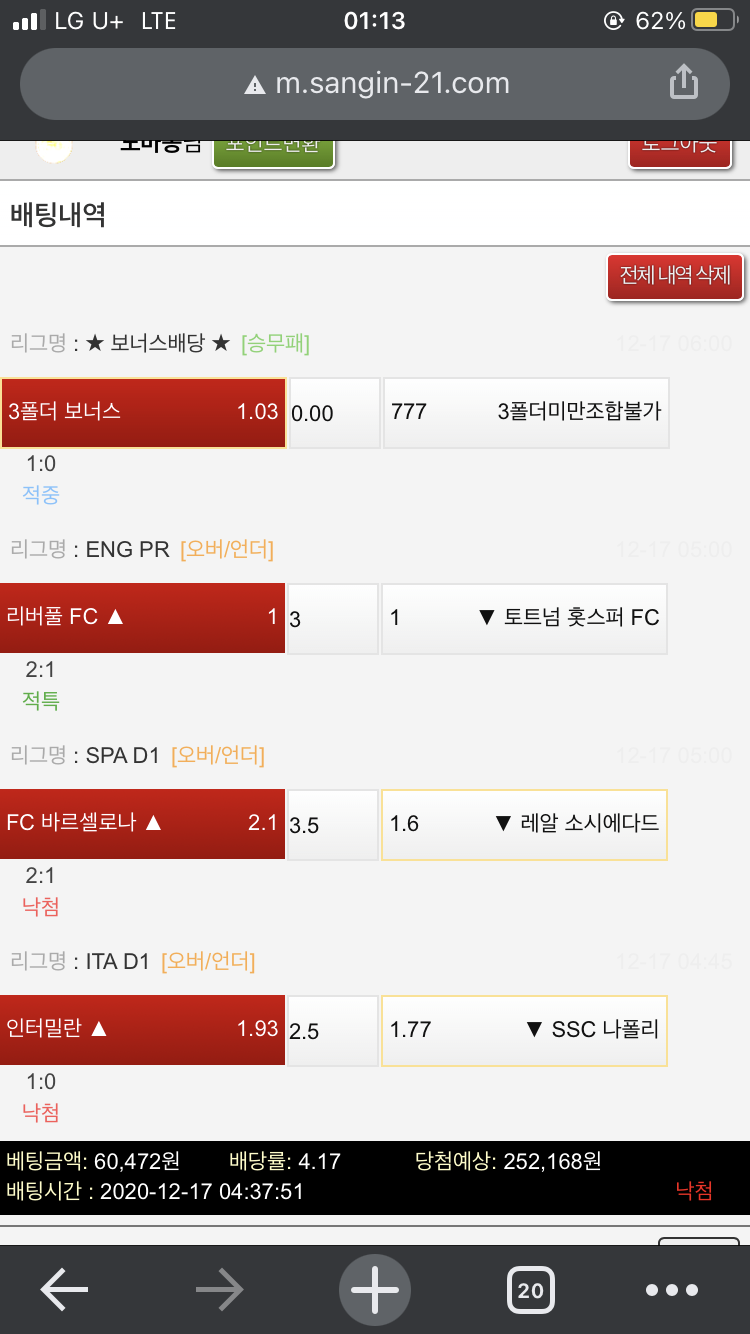Open the tab switcher showing 20 tabs

pyautogui.click(x=530, y=1290)
